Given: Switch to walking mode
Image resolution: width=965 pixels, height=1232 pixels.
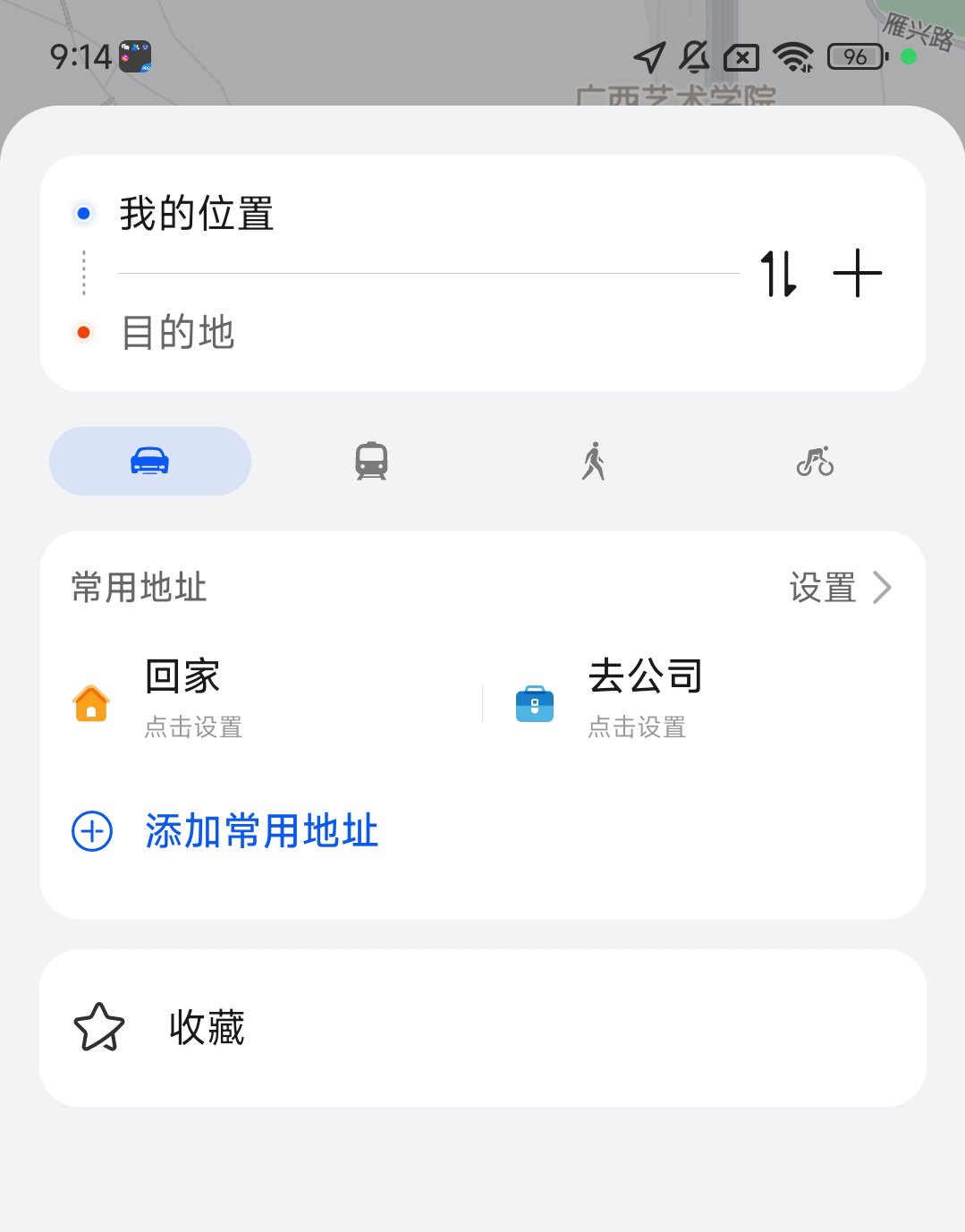Looking at the screenshot, I should (x=594, y=462).
